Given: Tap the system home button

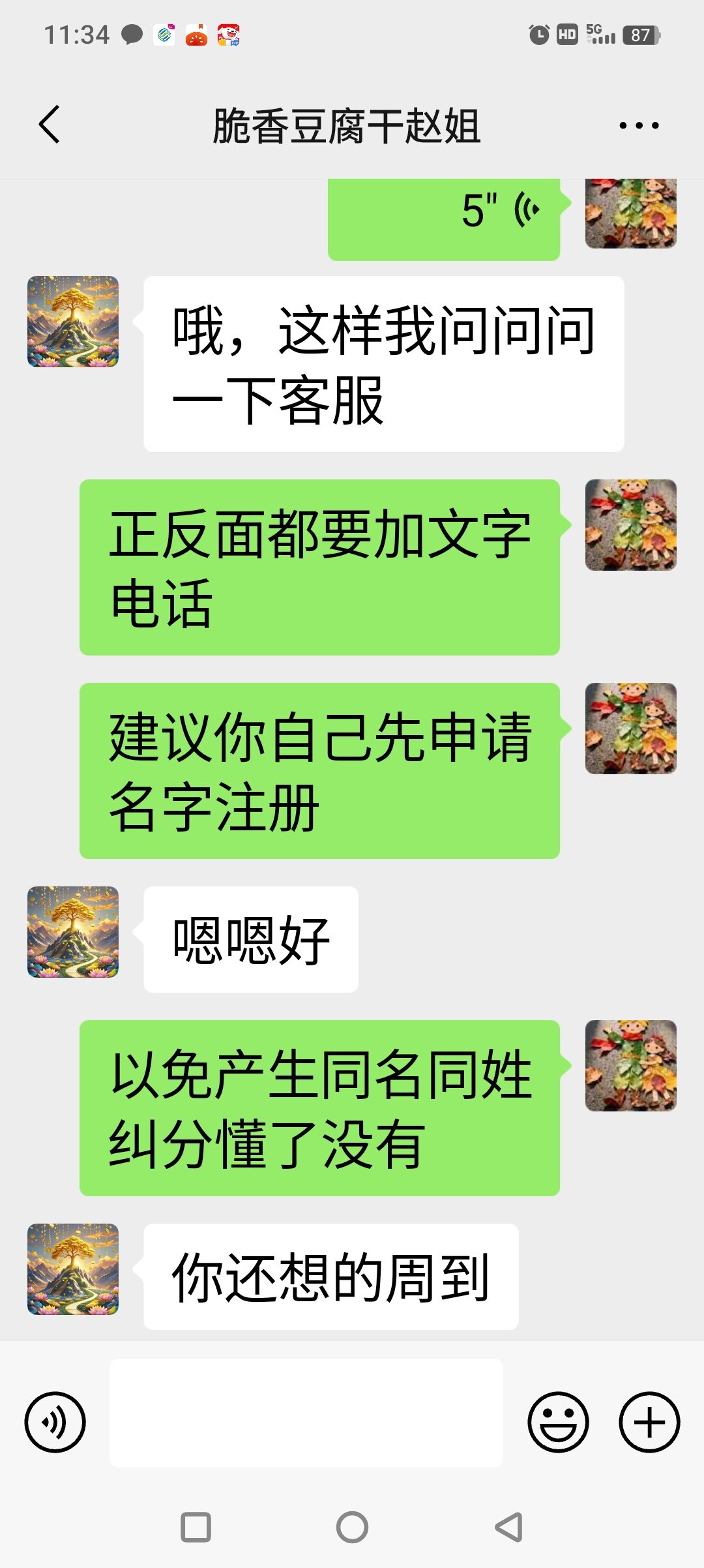Looking at the screenshot, I should (352, 1527).
